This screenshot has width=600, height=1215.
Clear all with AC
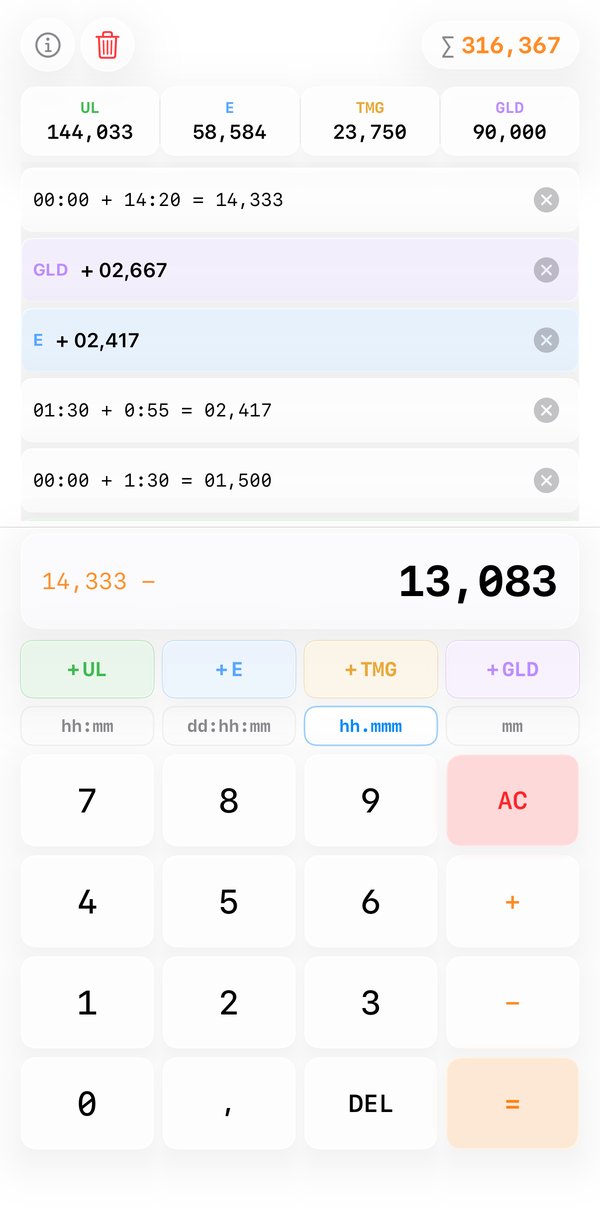coord(513,800)
